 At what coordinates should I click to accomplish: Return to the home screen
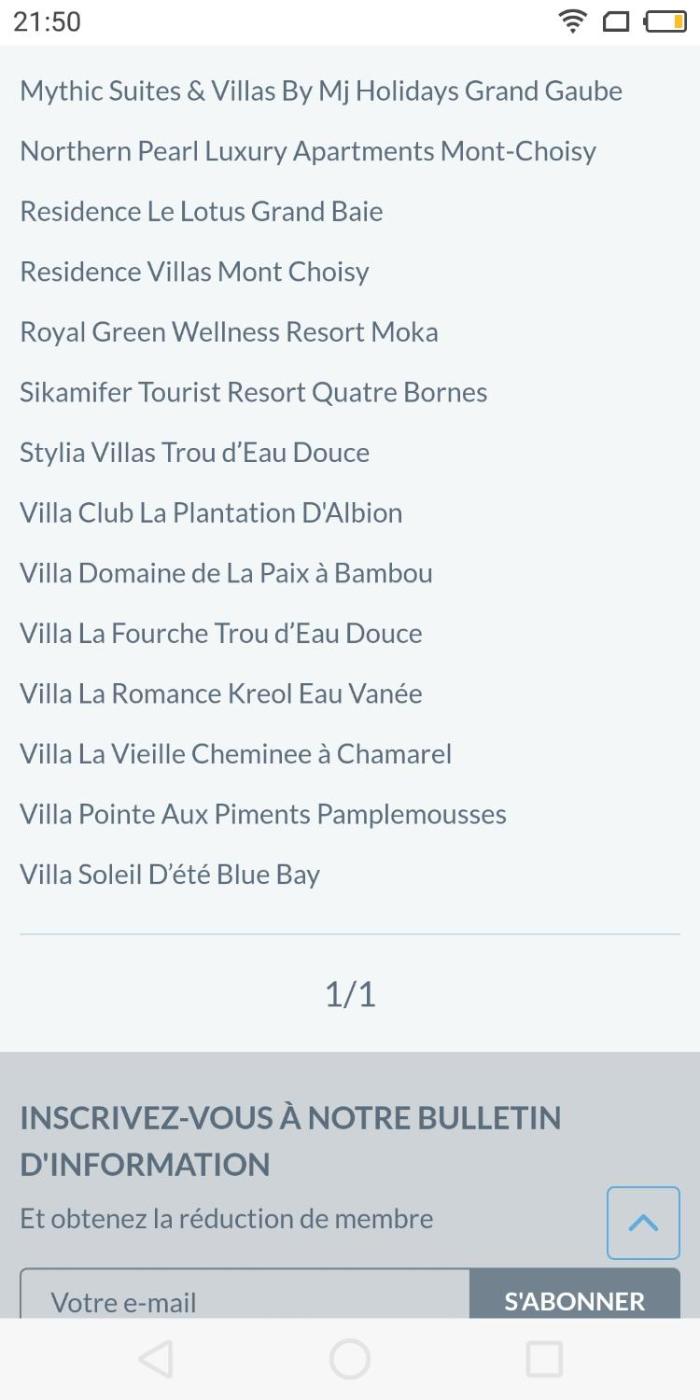(x=350, y=1360)
